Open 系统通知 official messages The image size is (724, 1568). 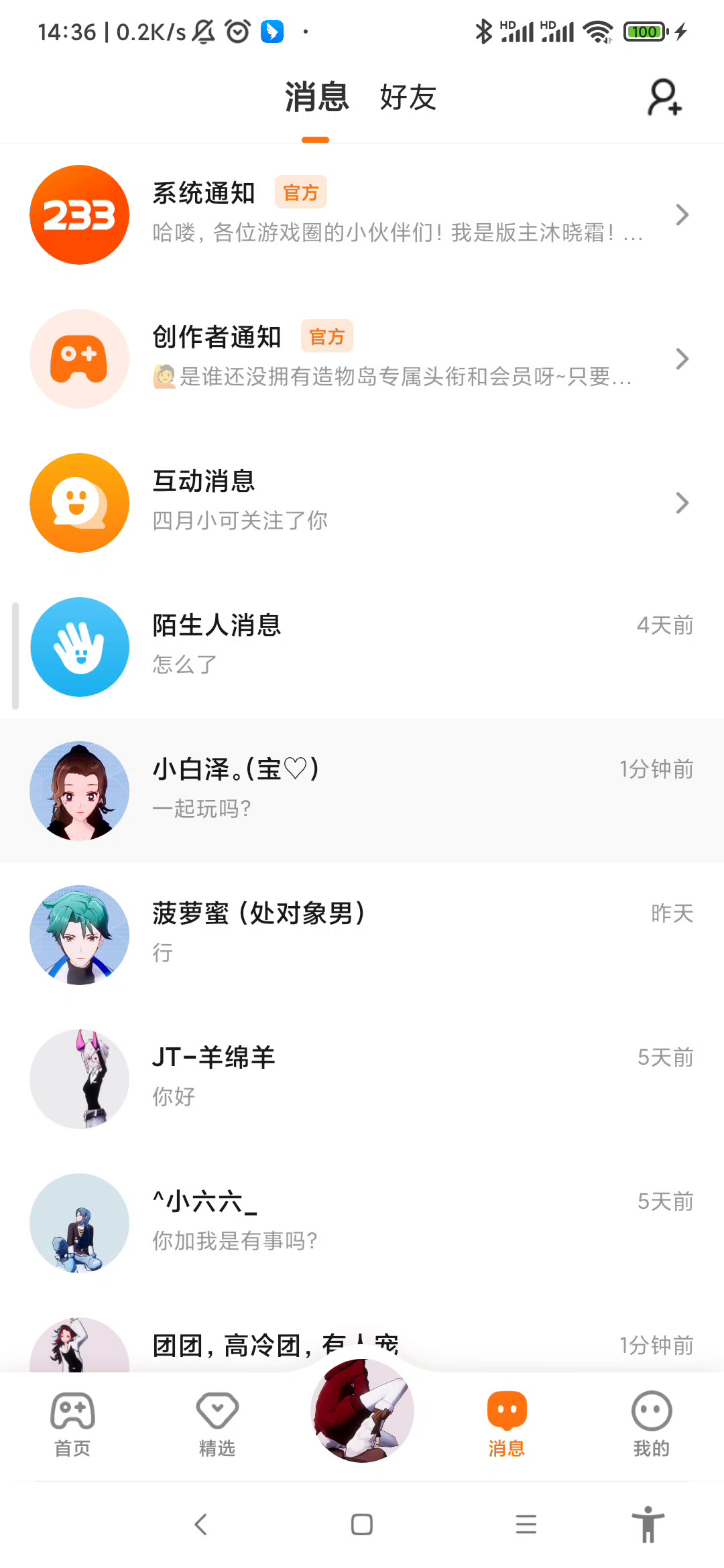362,214
